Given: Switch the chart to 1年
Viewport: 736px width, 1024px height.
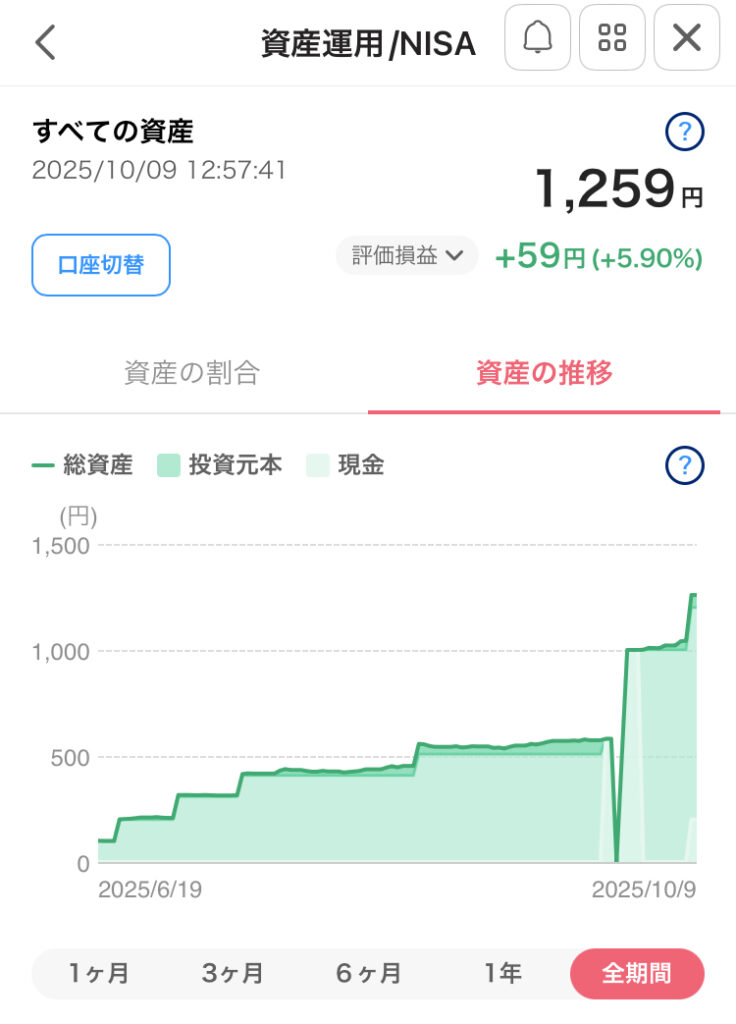Looking at the screenshot, I should point(502,973).
